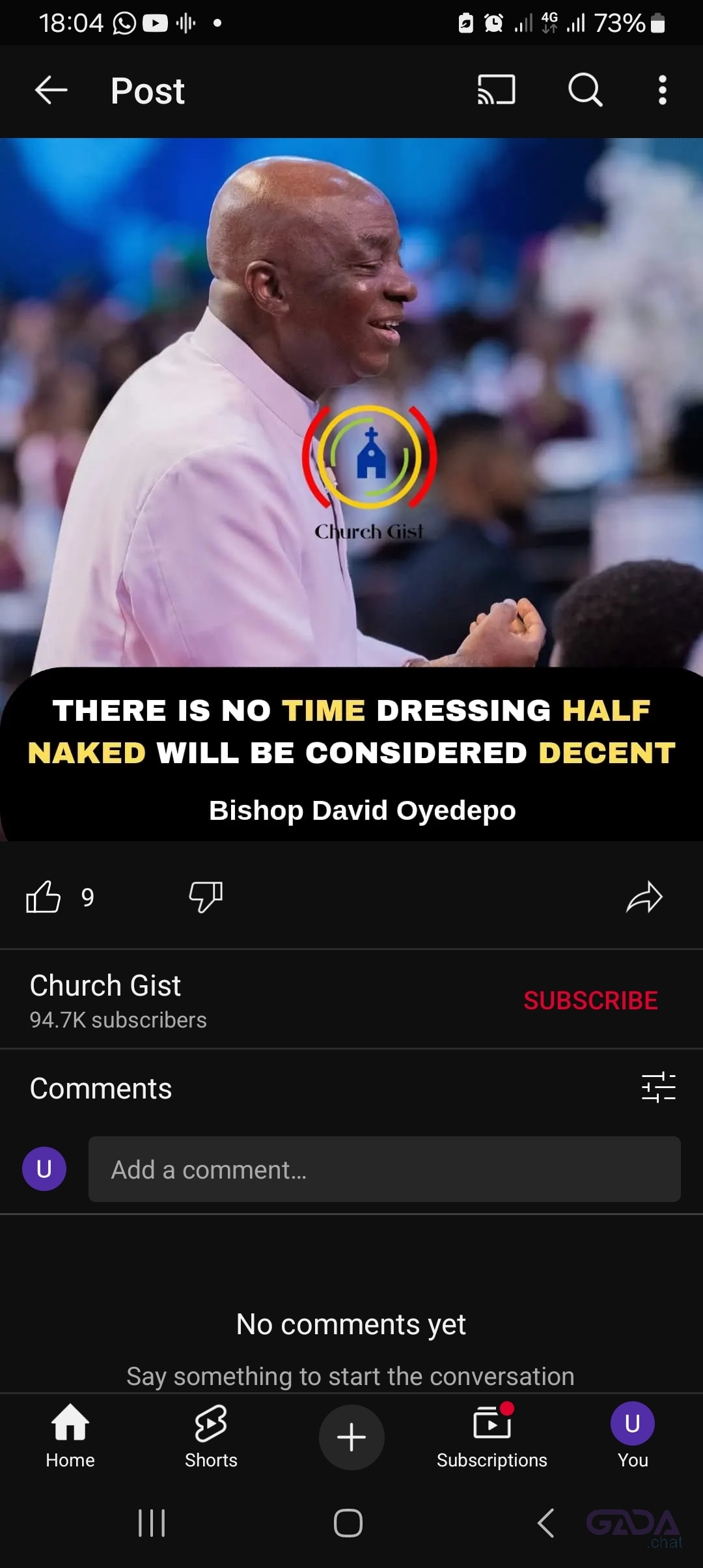Open YouTube search
This screenshot has height=1568, width=703.
coord(585,90)
